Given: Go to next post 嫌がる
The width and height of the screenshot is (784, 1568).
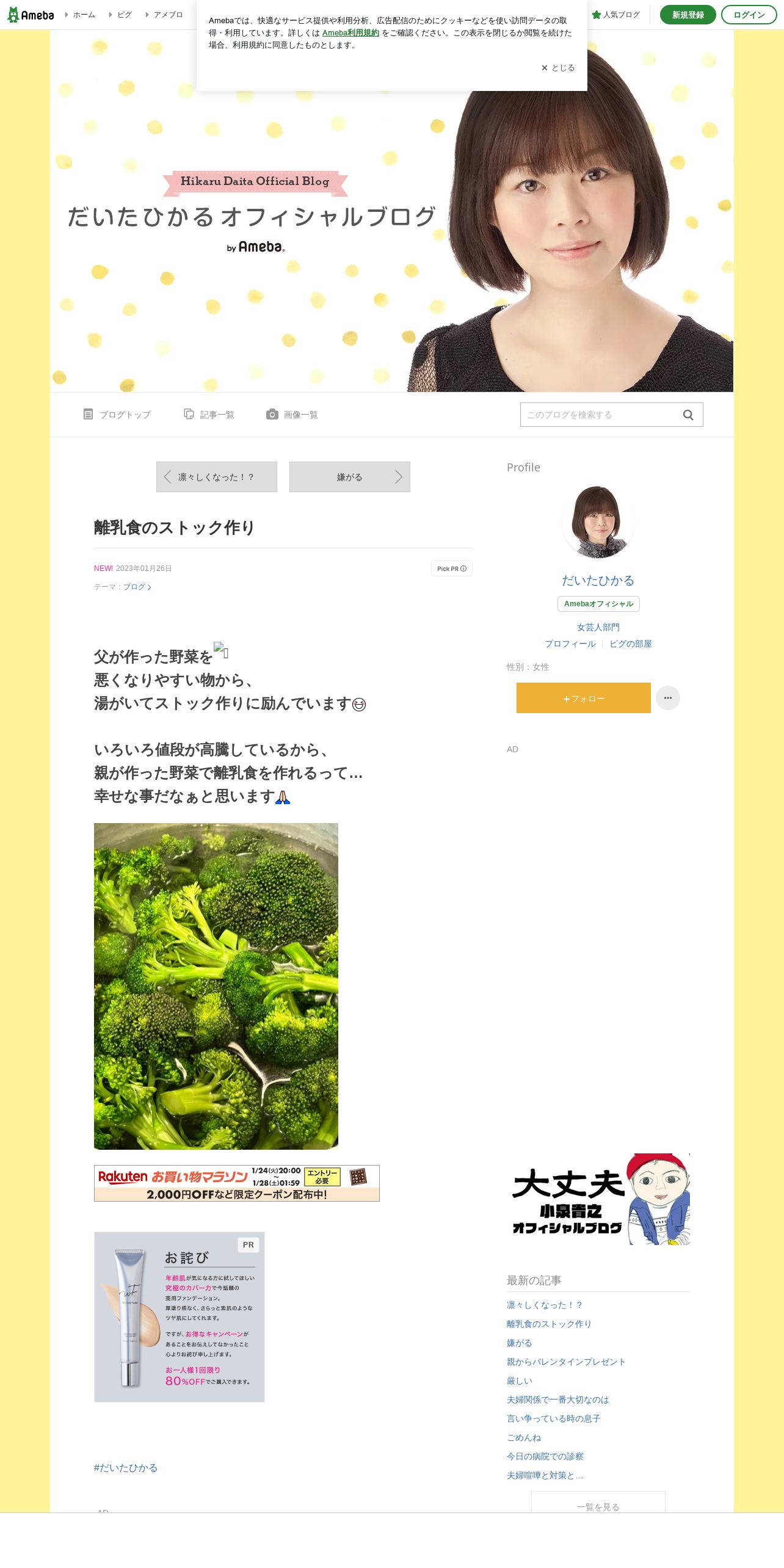Looking at the screenshot, I should tap(350, 477).
